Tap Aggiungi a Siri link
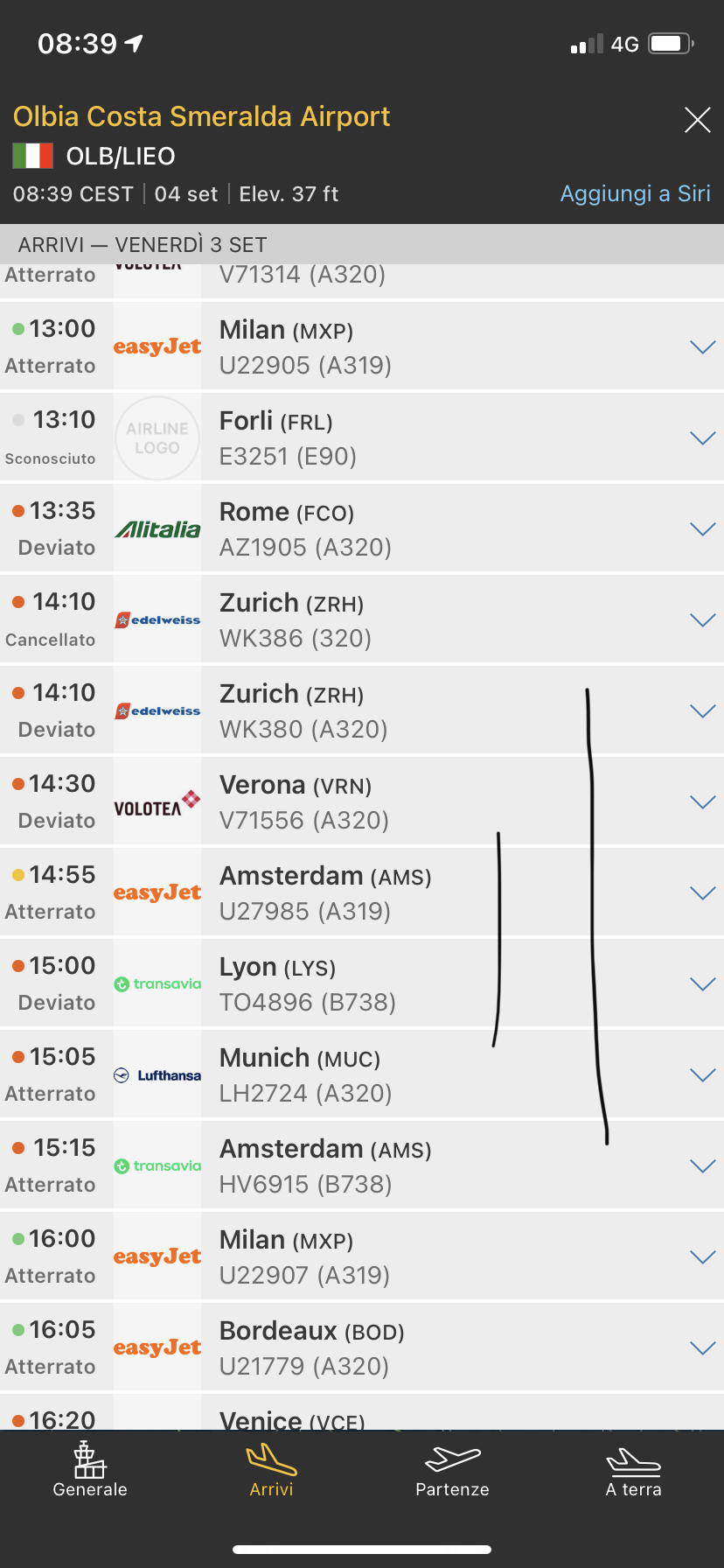The image size is (724, 1568). click(x=635, y=193)
